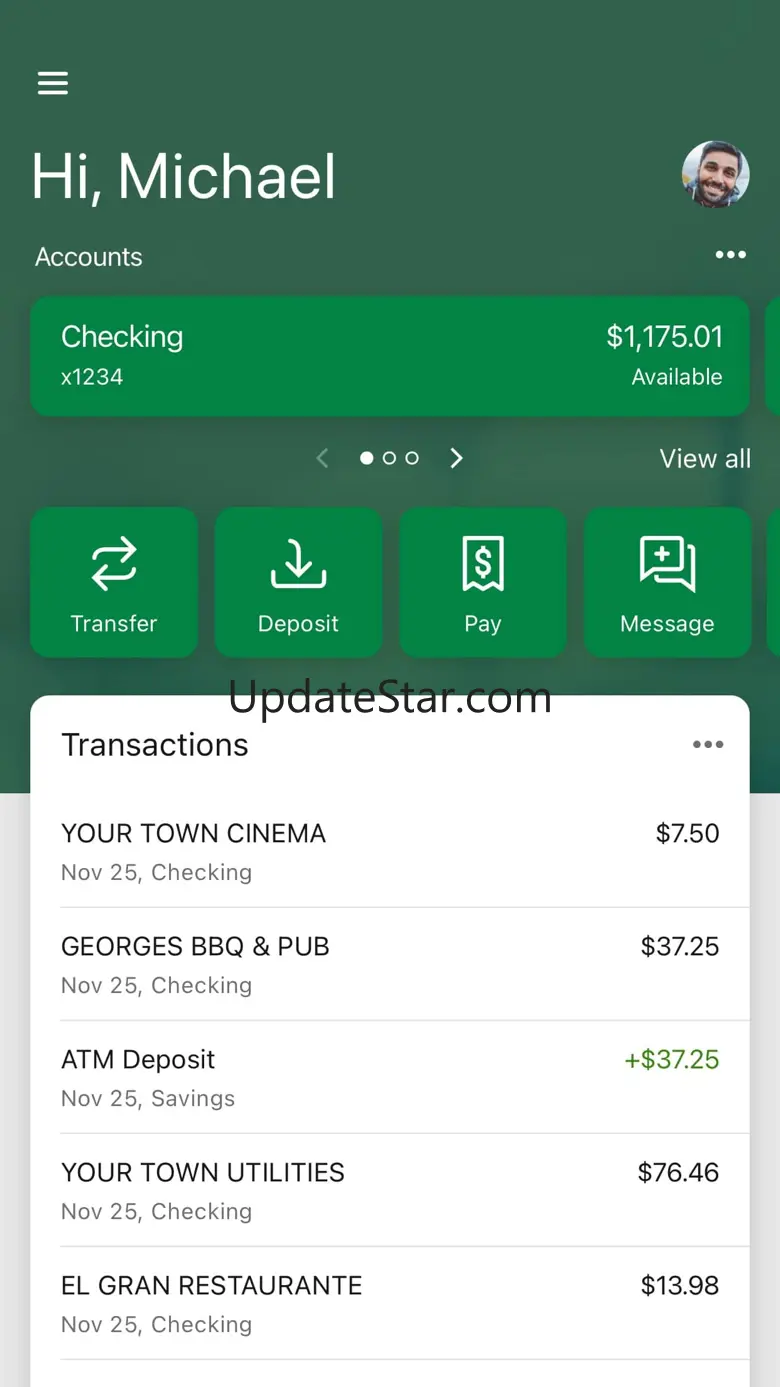780x1387 pixels.
Task: View the GEORGES BBQ & PUB transaction
Action: (x=390, y=964)
